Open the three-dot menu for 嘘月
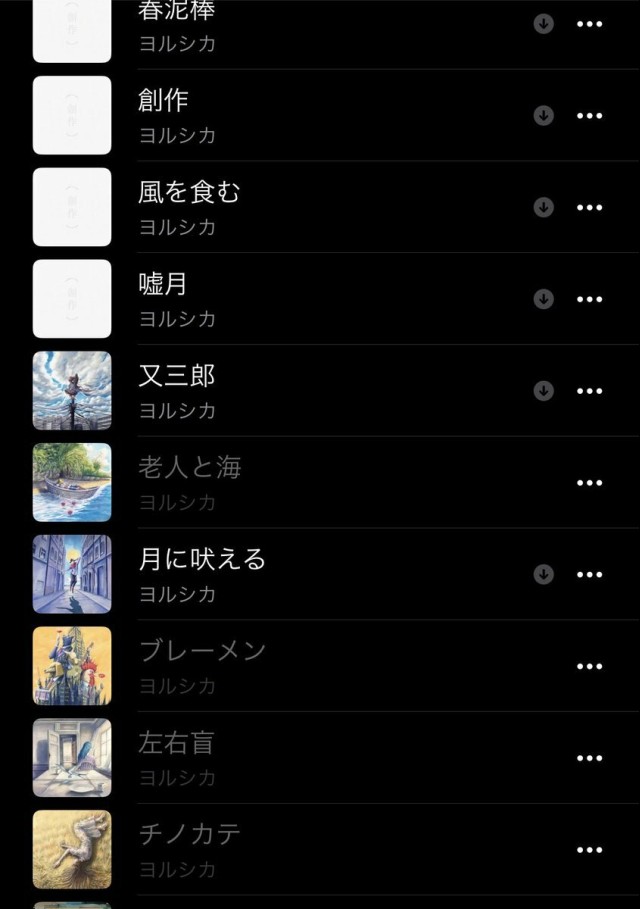 pos(590,299)
